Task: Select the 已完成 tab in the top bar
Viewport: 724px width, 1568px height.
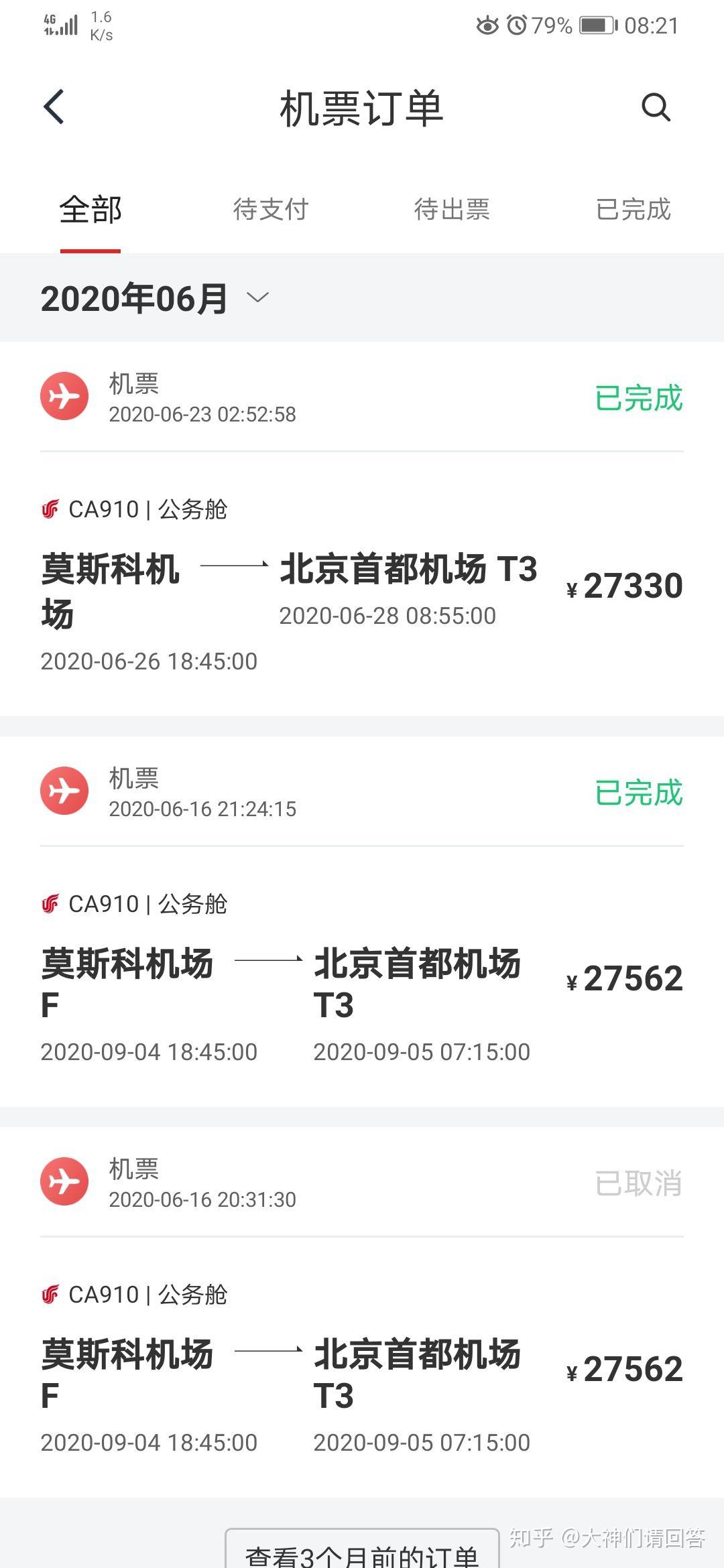Action: coord(633,210)
